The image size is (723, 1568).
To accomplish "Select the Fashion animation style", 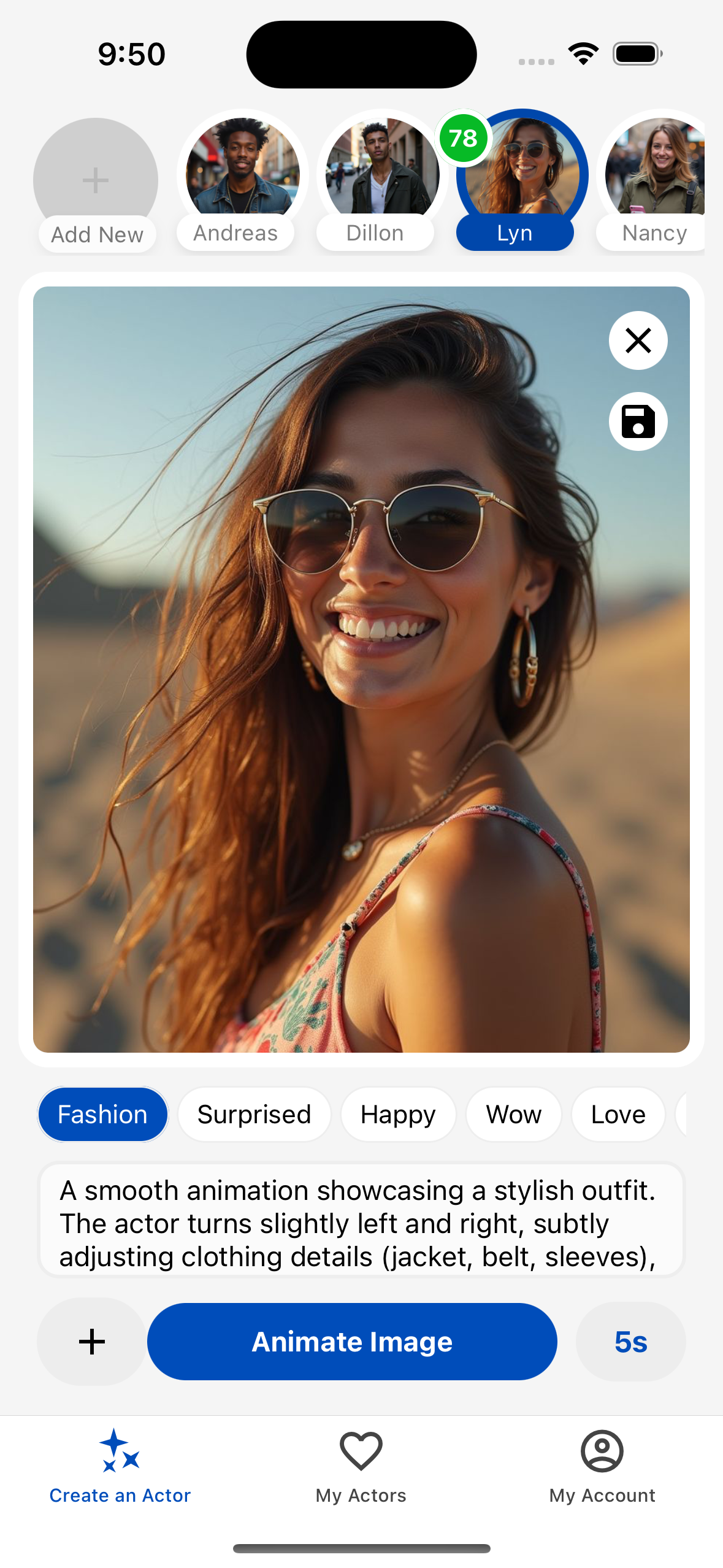I will (x=102, y=1114).
